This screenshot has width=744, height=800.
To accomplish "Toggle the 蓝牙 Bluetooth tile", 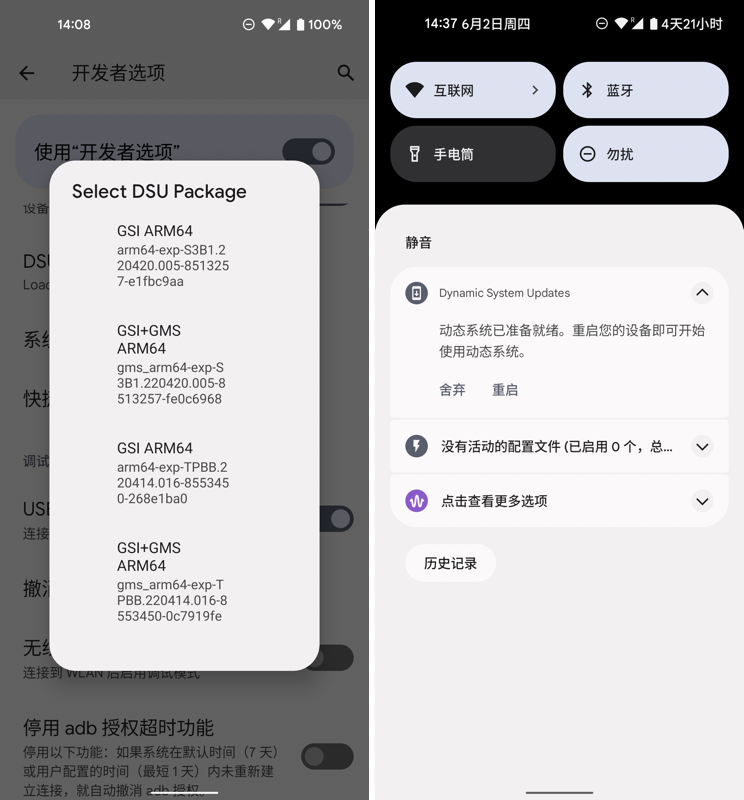I will (645, 90).
